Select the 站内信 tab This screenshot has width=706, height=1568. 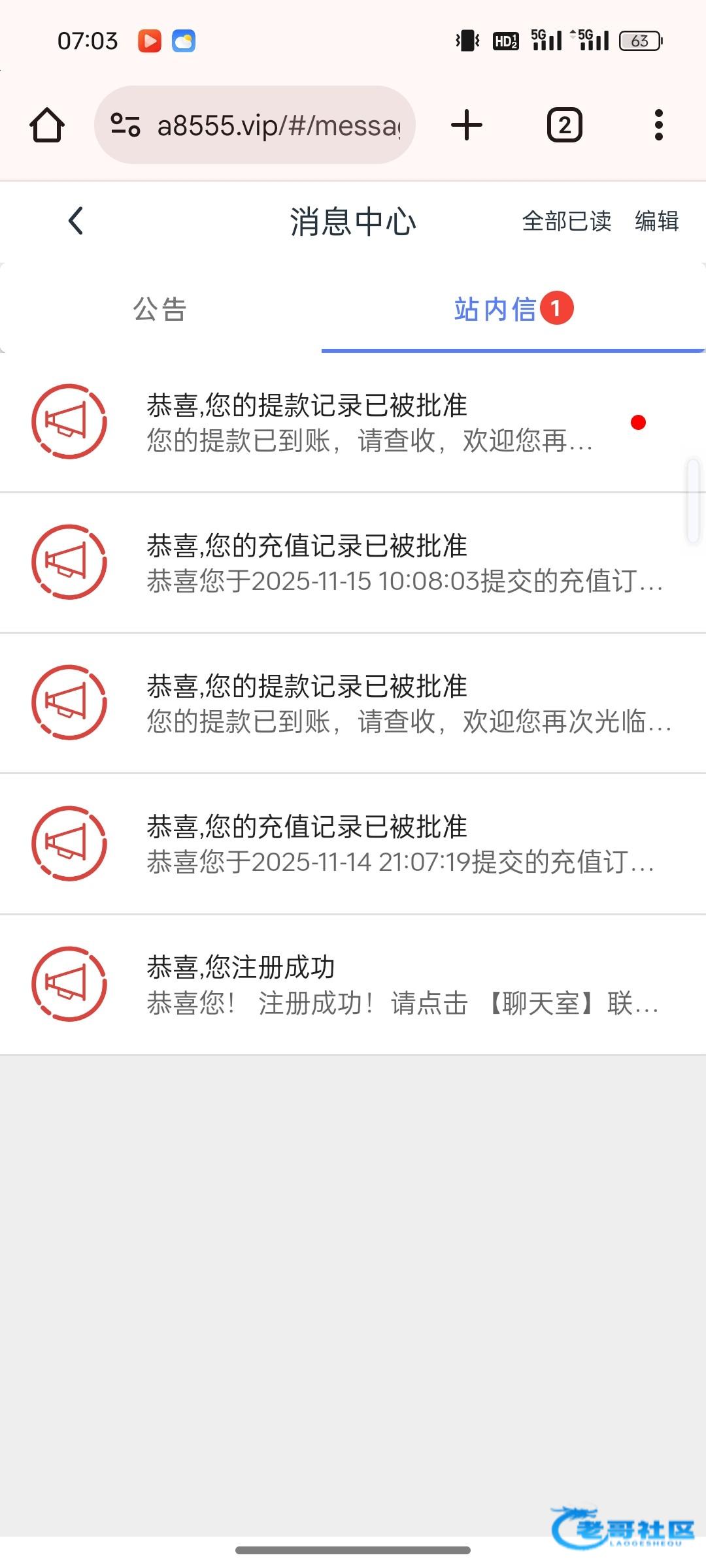coord(513,309)
